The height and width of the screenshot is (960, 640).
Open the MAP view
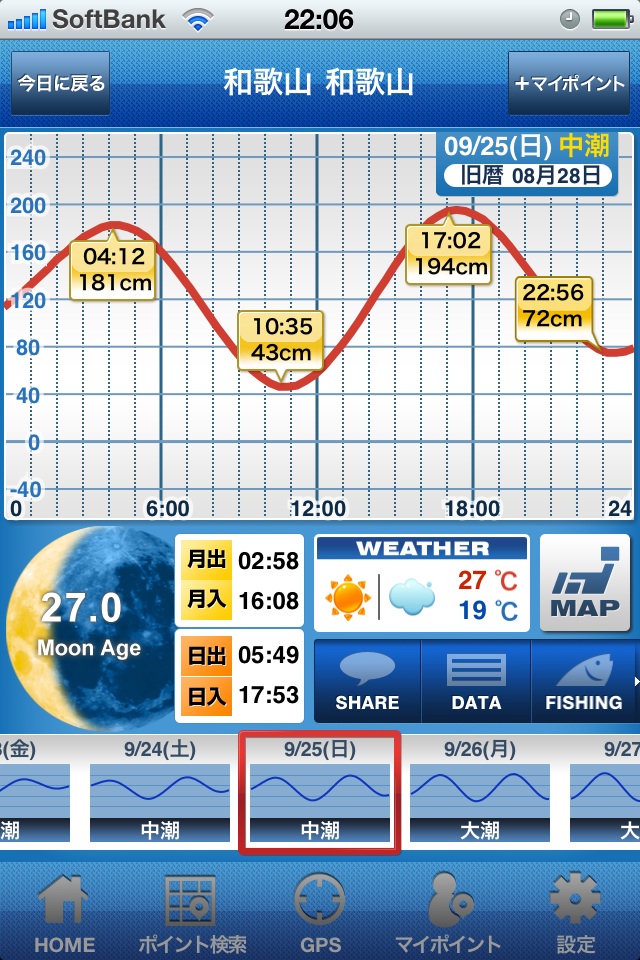[x=585, y=583]
